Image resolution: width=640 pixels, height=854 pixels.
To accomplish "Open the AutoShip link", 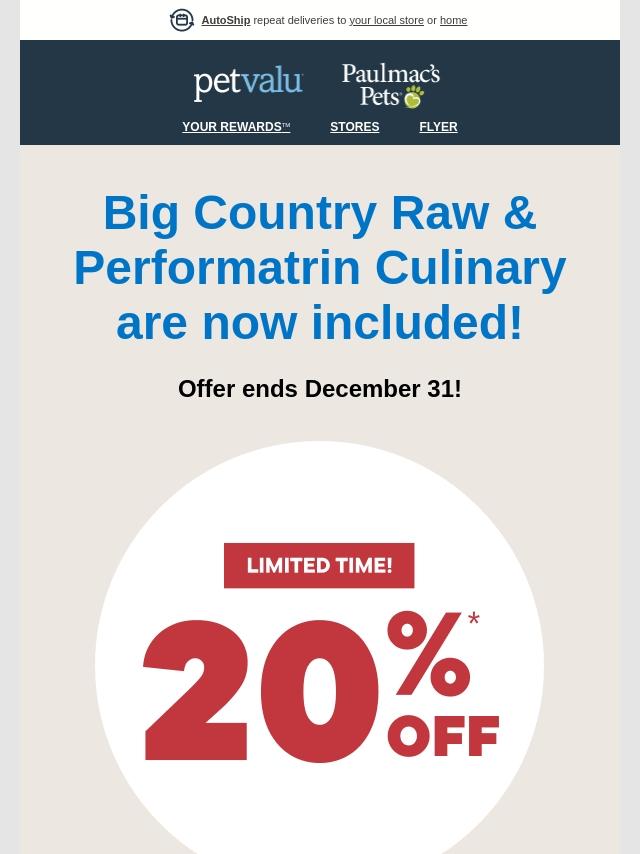I will click(225, 20).
